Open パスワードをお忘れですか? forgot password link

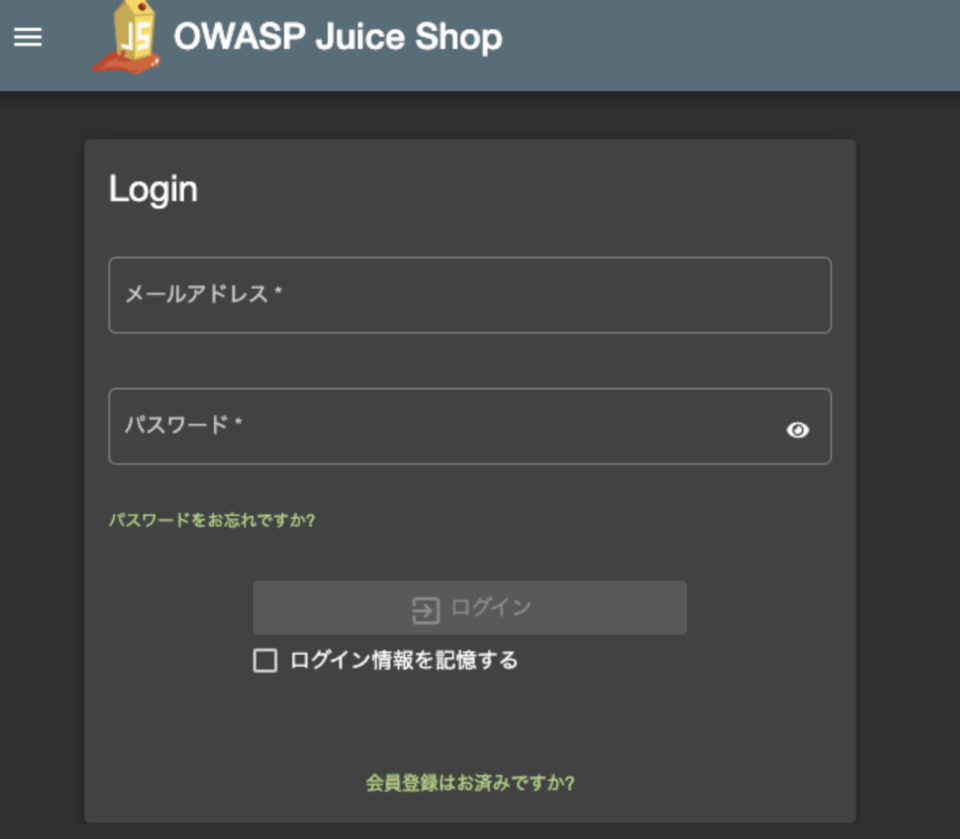pos(212,520)
